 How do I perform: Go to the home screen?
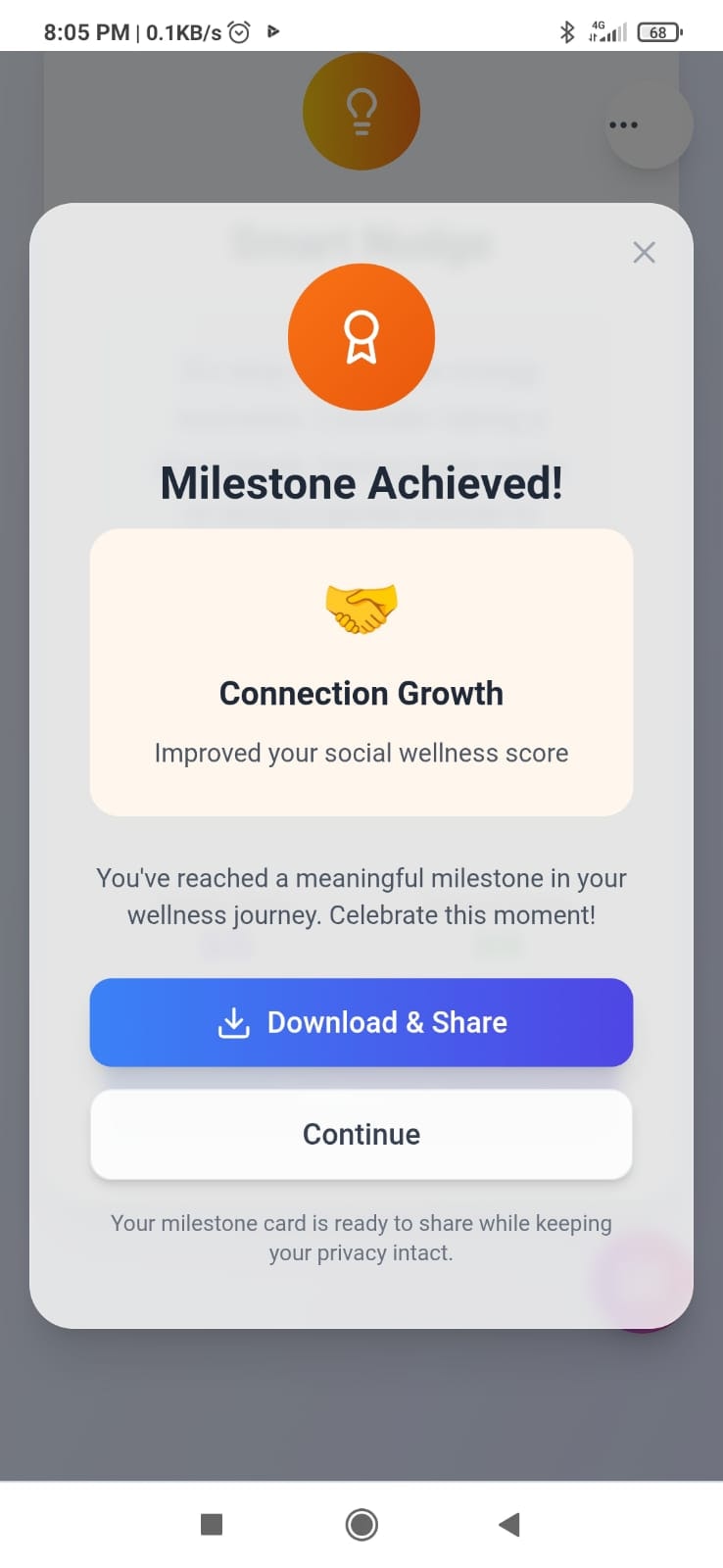click(x=361, y=1524)
